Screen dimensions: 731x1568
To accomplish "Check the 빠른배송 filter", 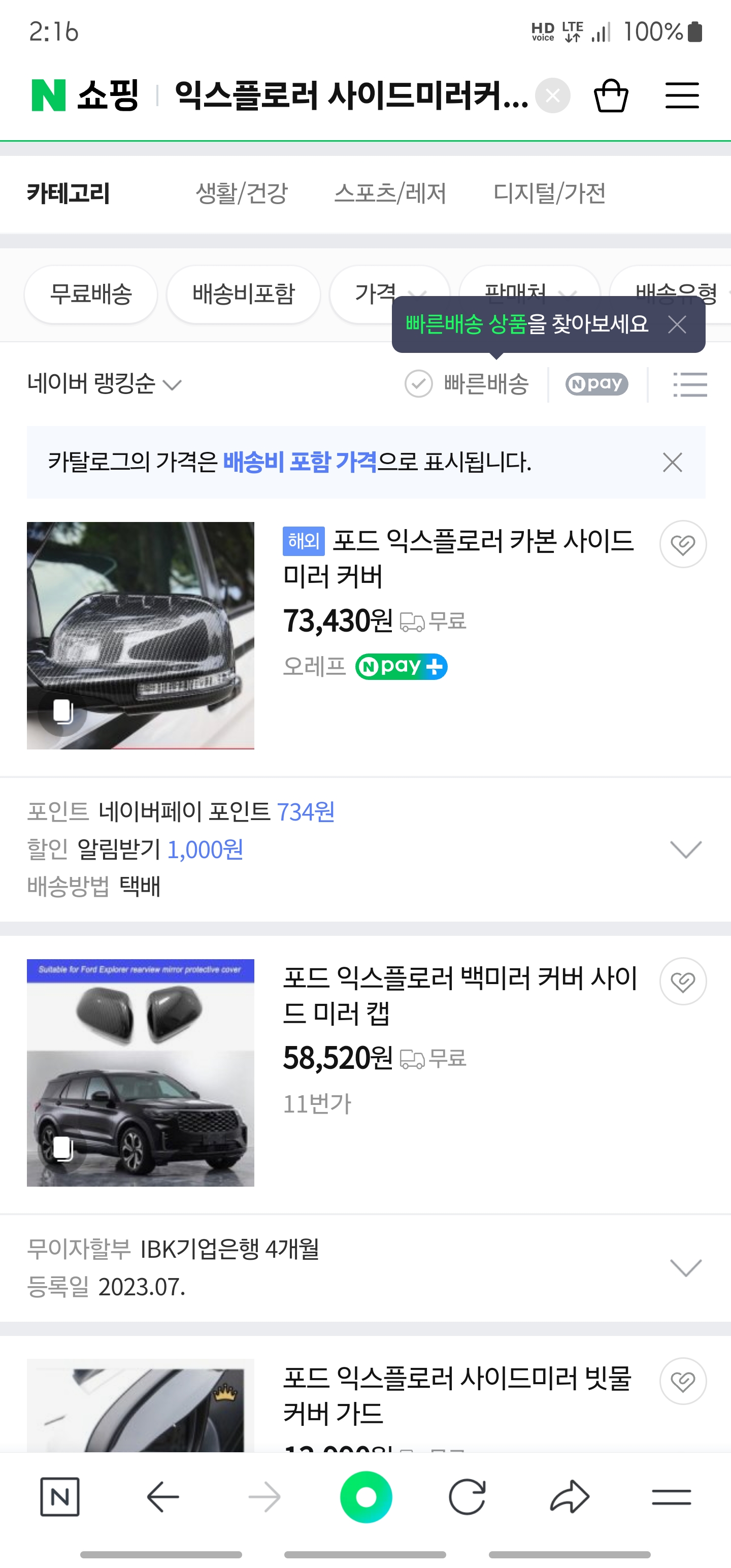I will point(468,384).
